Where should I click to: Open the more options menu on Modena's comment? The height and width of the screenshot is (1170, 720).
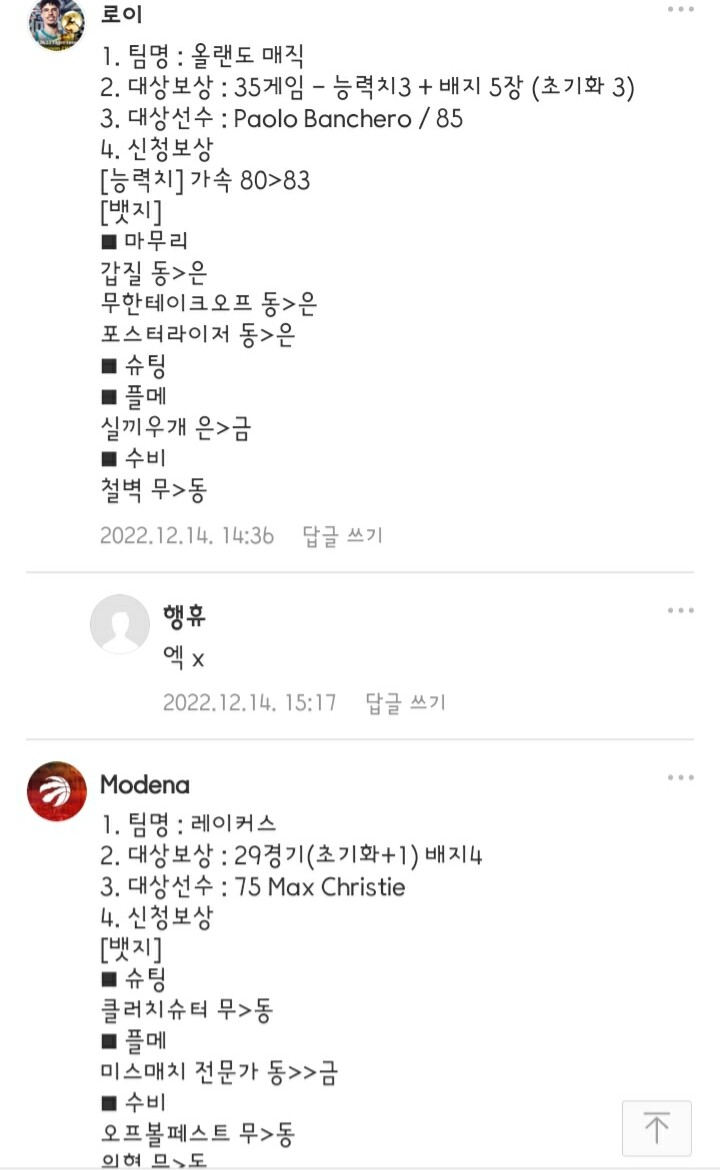click(x=681, y=775)
